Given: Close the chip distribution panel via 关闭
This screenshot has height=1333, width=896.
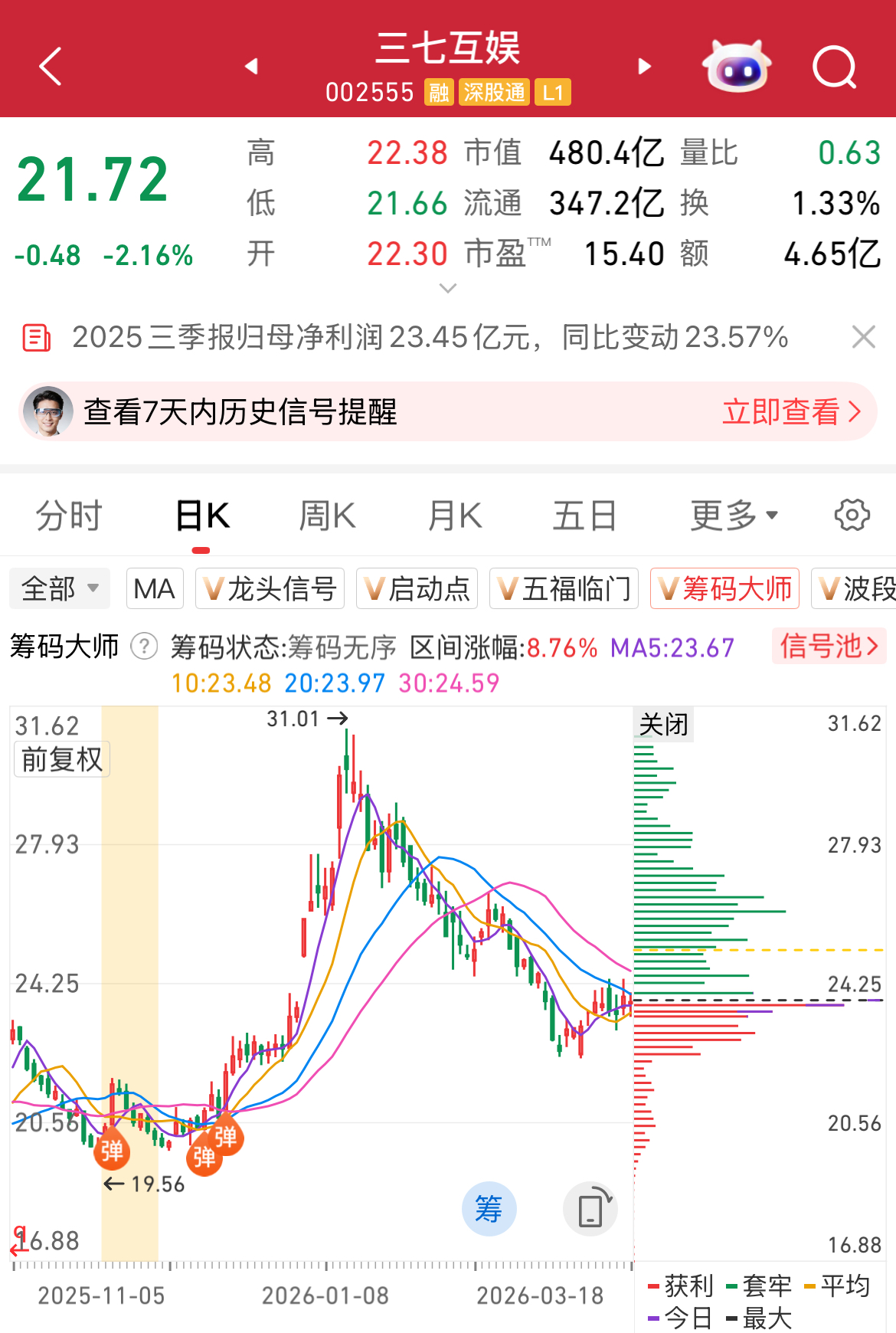Looking at the screenshot, I should tap(663, 724).
